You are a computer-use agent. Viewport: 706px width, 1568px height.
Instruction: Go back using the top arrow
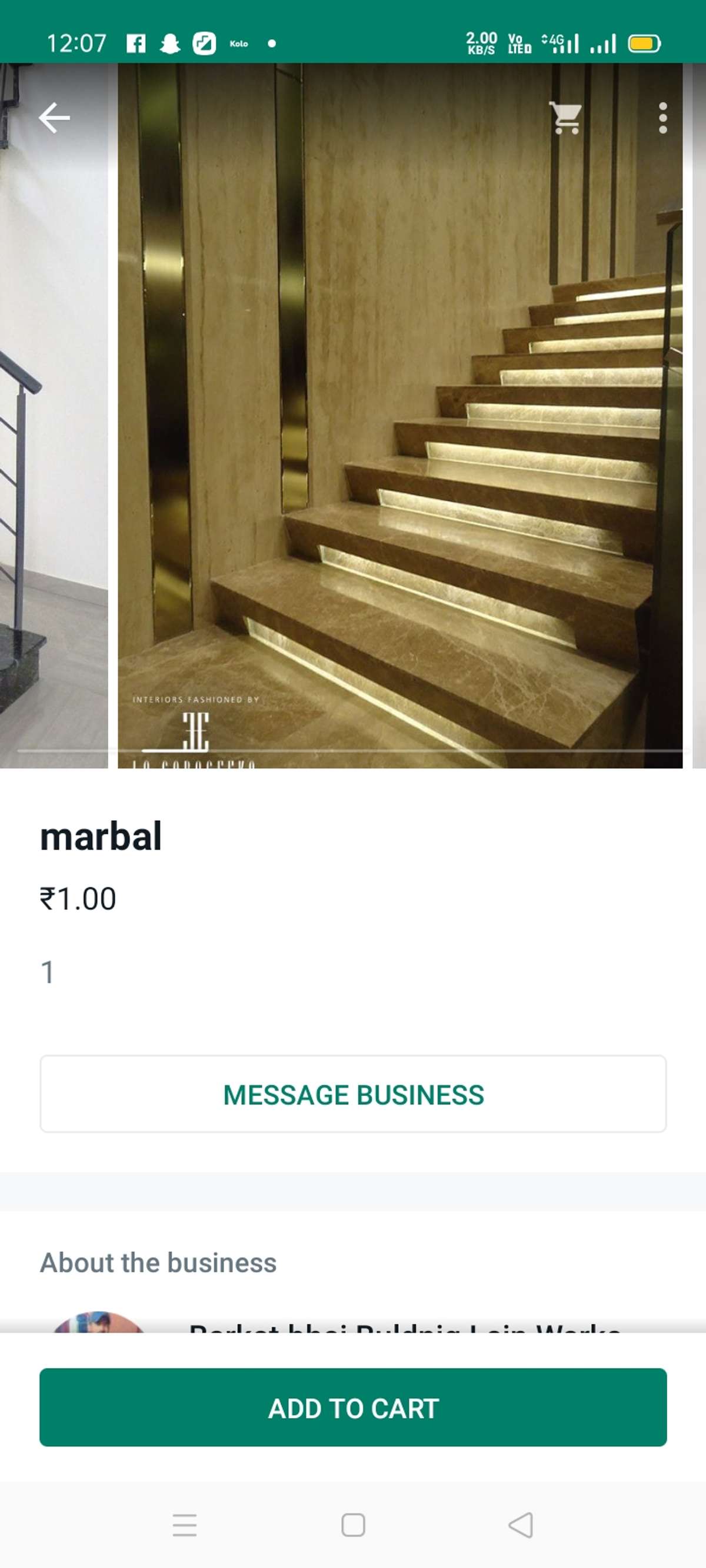pos(54,118)
